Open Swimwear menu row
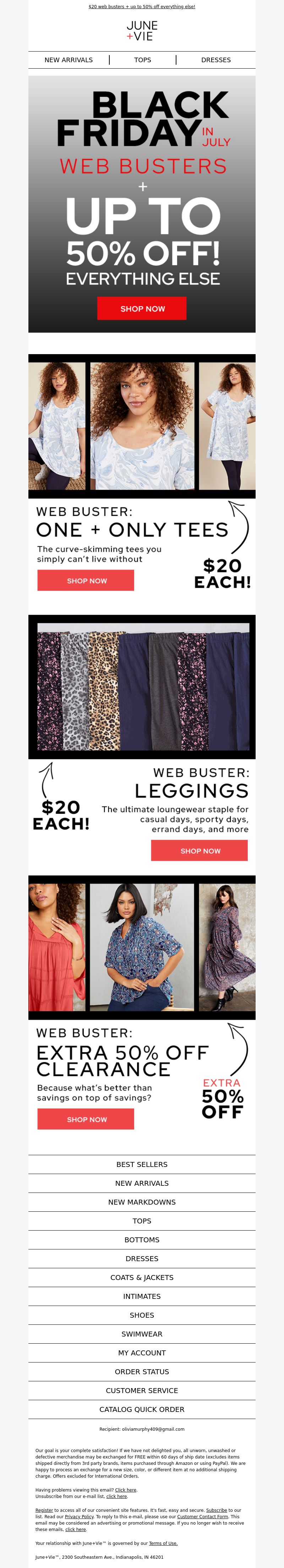The height and width of the screenshot is (1568, 284). coord(142,1334)
